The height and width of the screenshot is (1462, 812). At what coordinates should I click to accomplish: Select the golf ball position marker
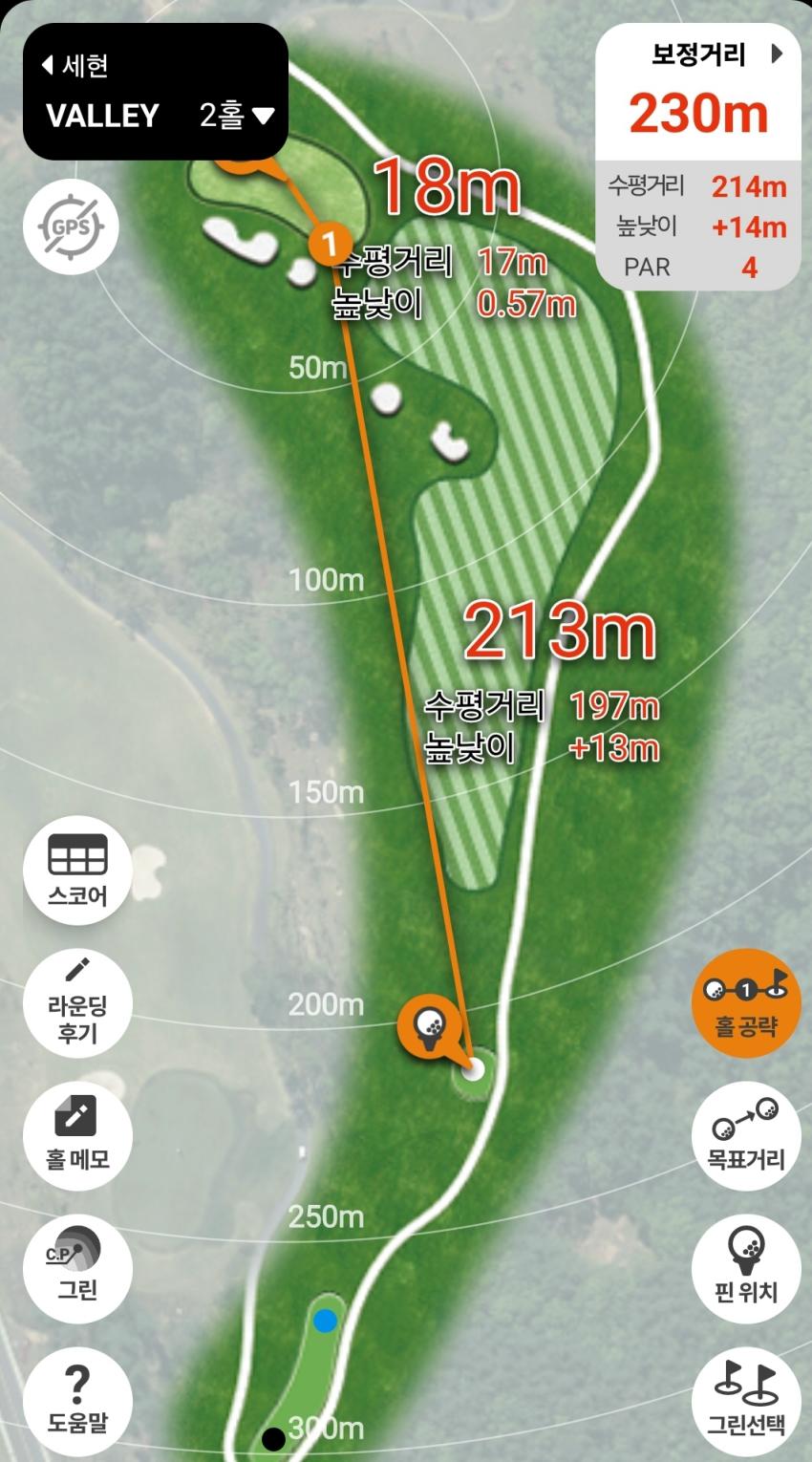click(430, 1024)
